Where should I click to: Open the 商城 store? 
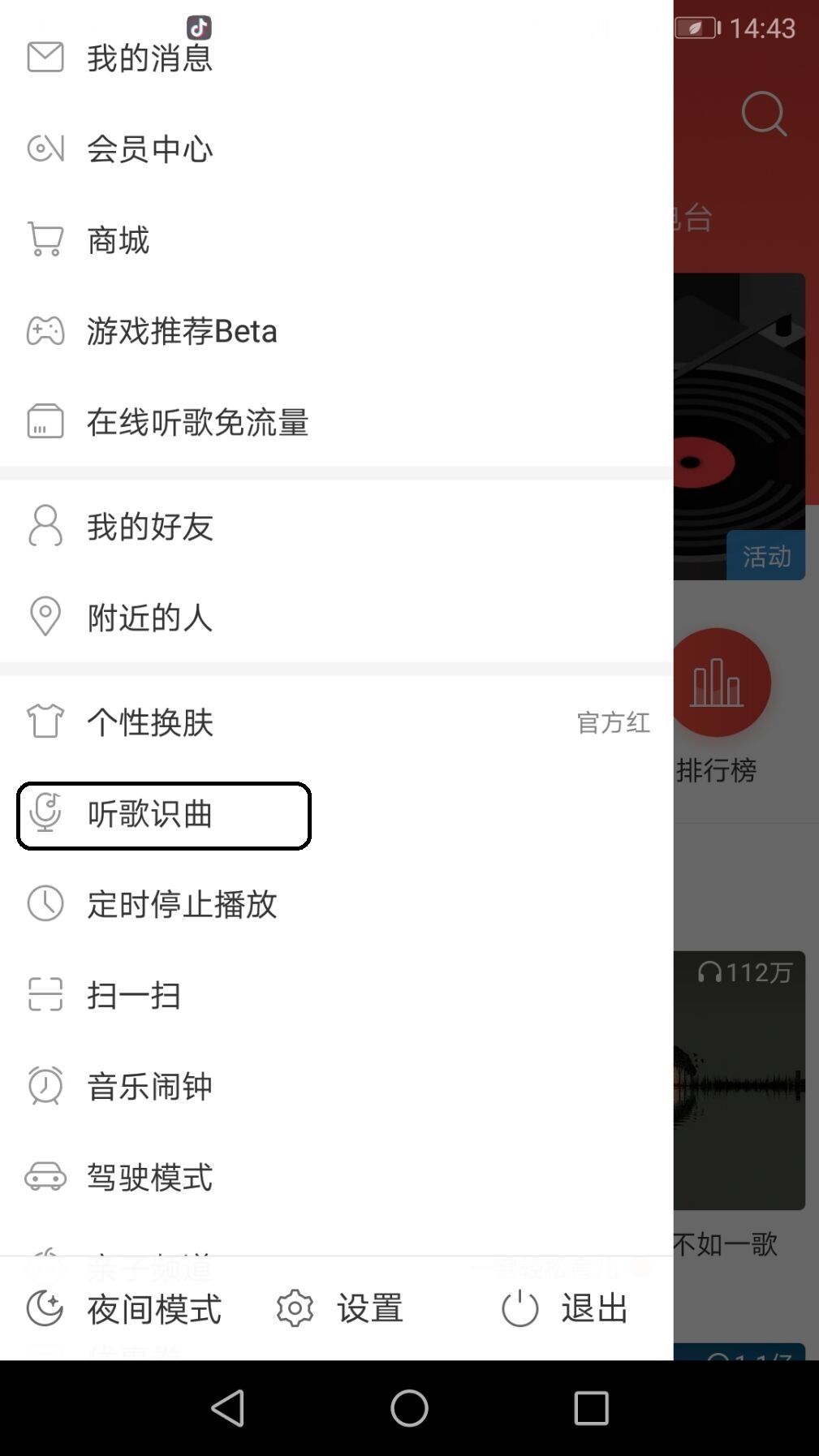coord(117,240)
